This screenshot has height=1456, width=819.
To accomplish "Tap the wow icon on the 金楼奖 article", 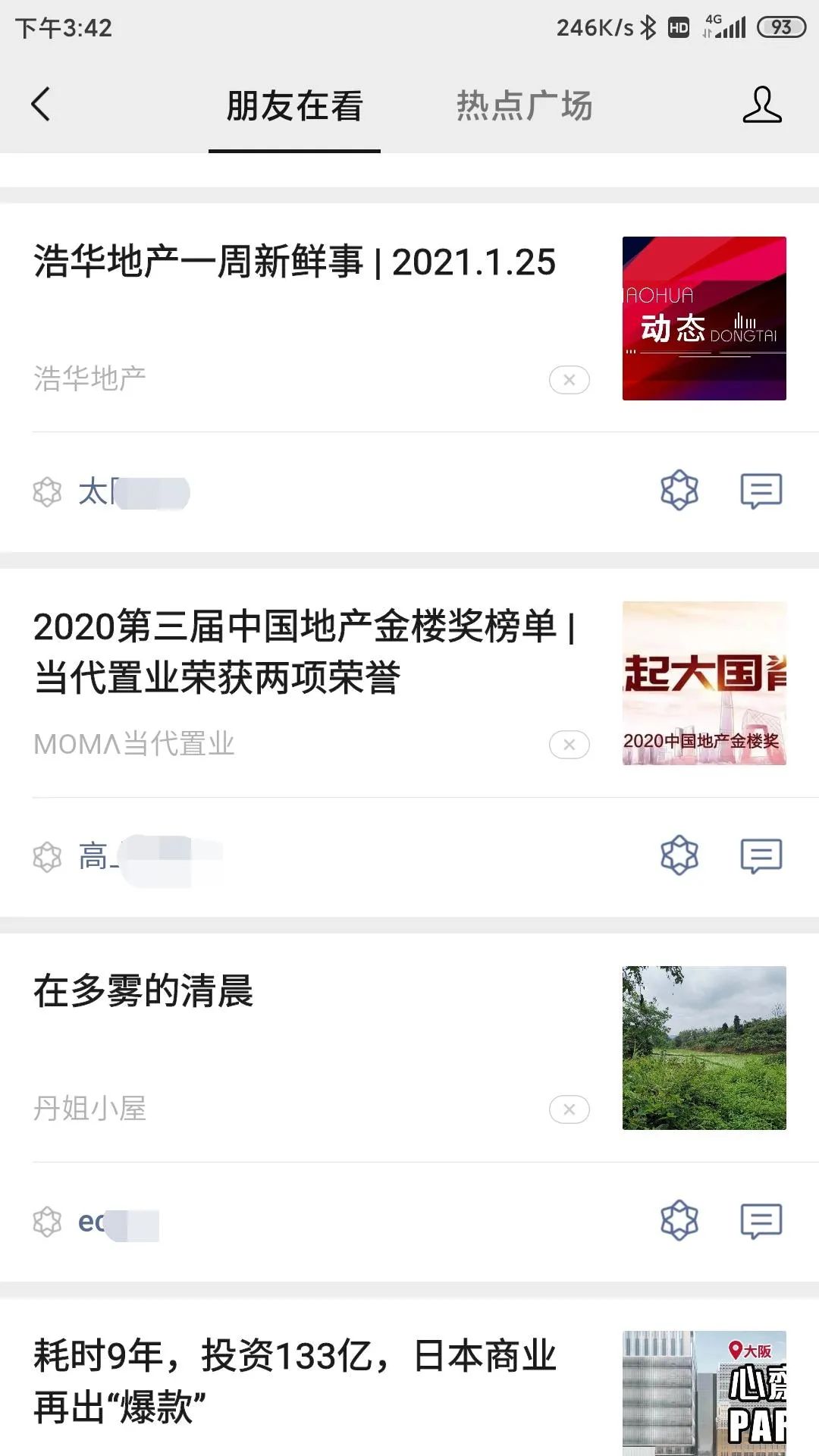I will click(x=680, y=855).
